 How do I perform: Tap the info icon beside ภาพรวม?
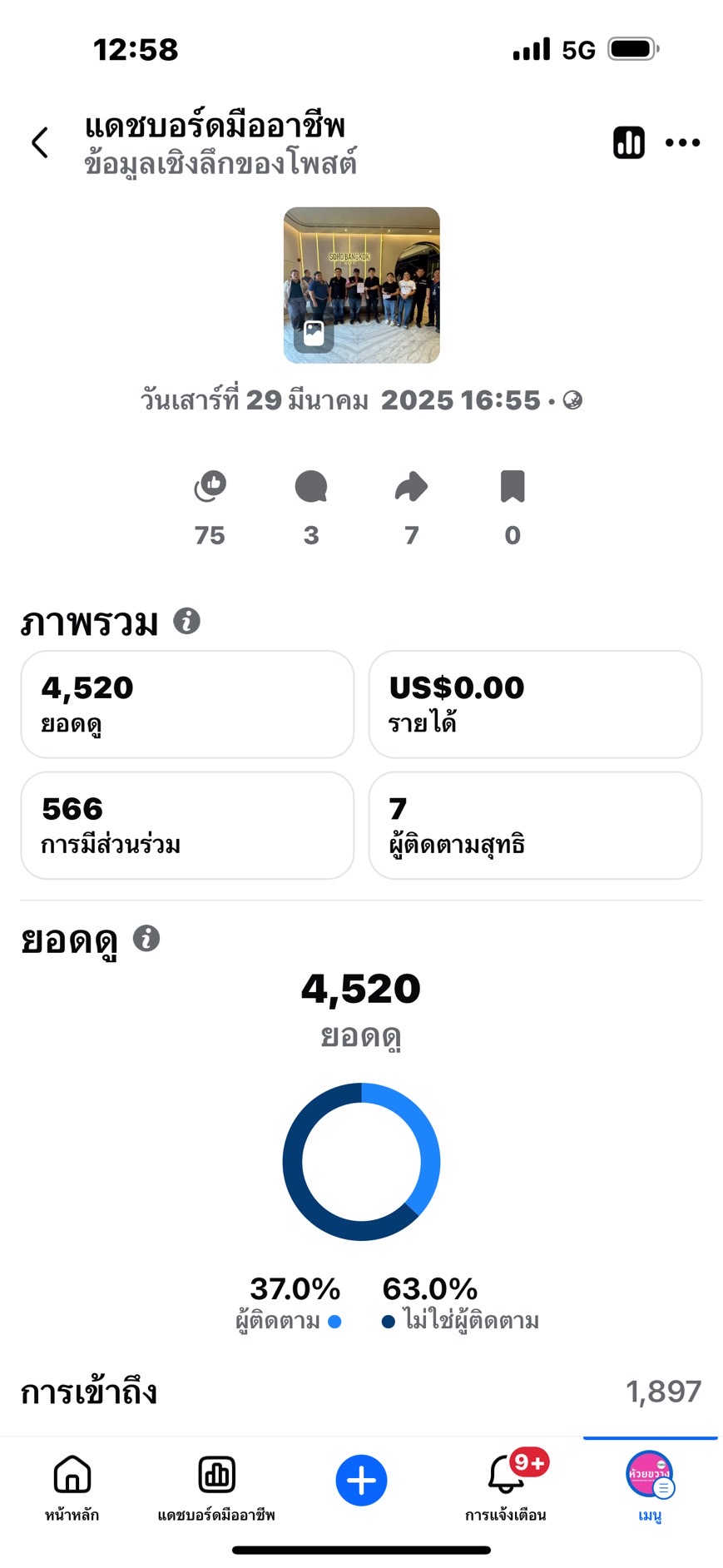pyautogui.click(x=186, y=621)
